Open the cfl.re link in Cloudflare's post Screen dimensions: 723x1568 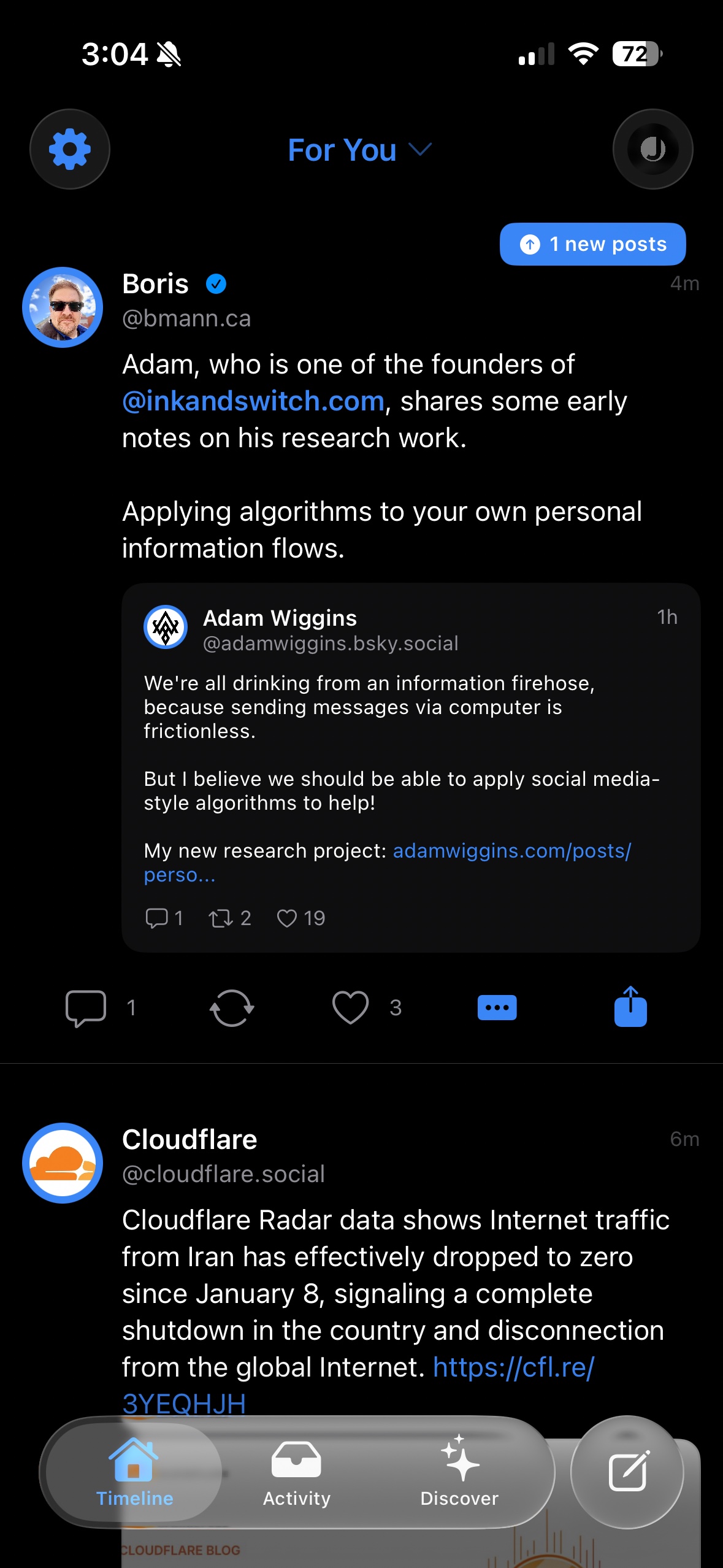coord(513,1367)
